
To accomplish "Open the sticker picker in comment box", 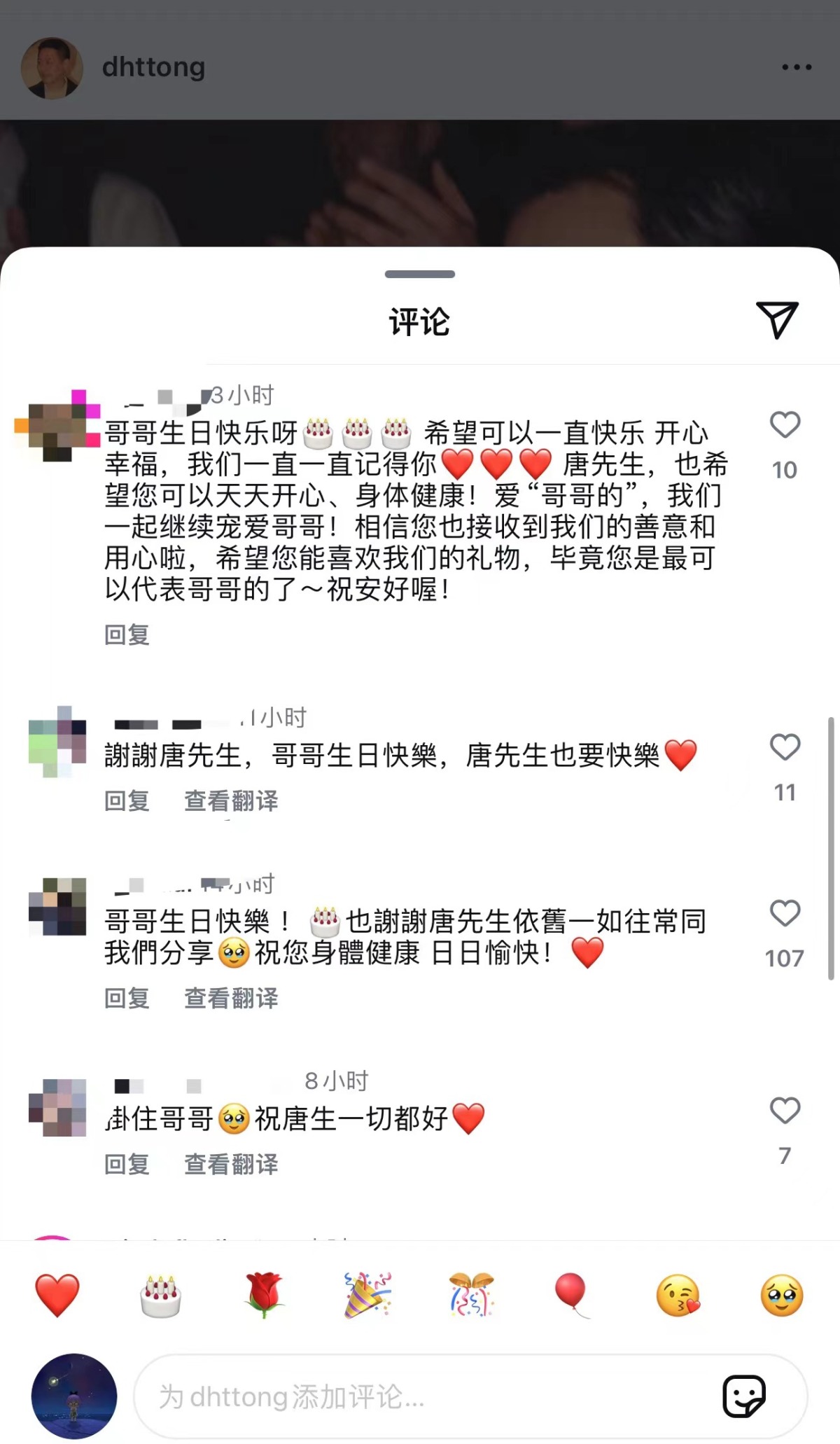I will click(744, 1396).
